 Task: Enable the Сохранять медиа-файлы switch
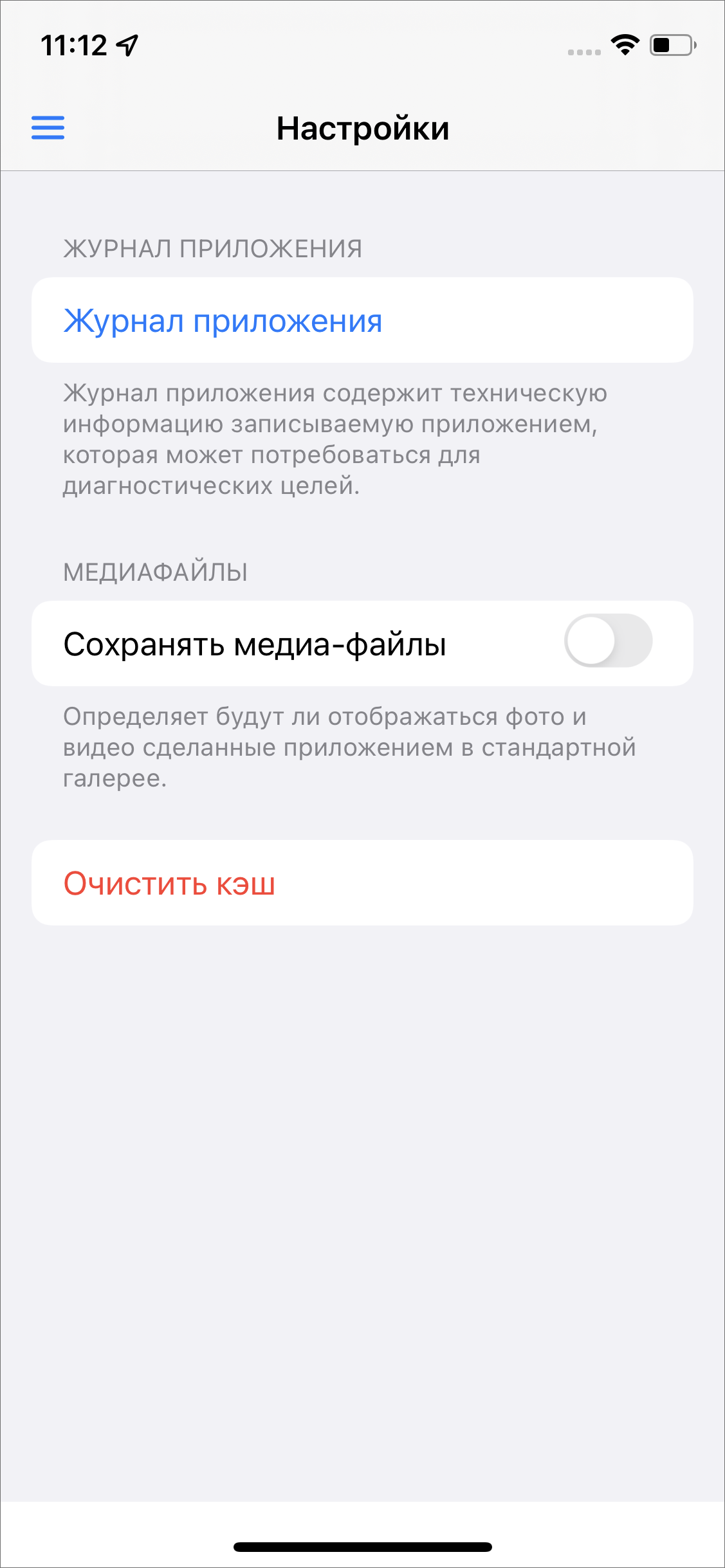point(608,641)
